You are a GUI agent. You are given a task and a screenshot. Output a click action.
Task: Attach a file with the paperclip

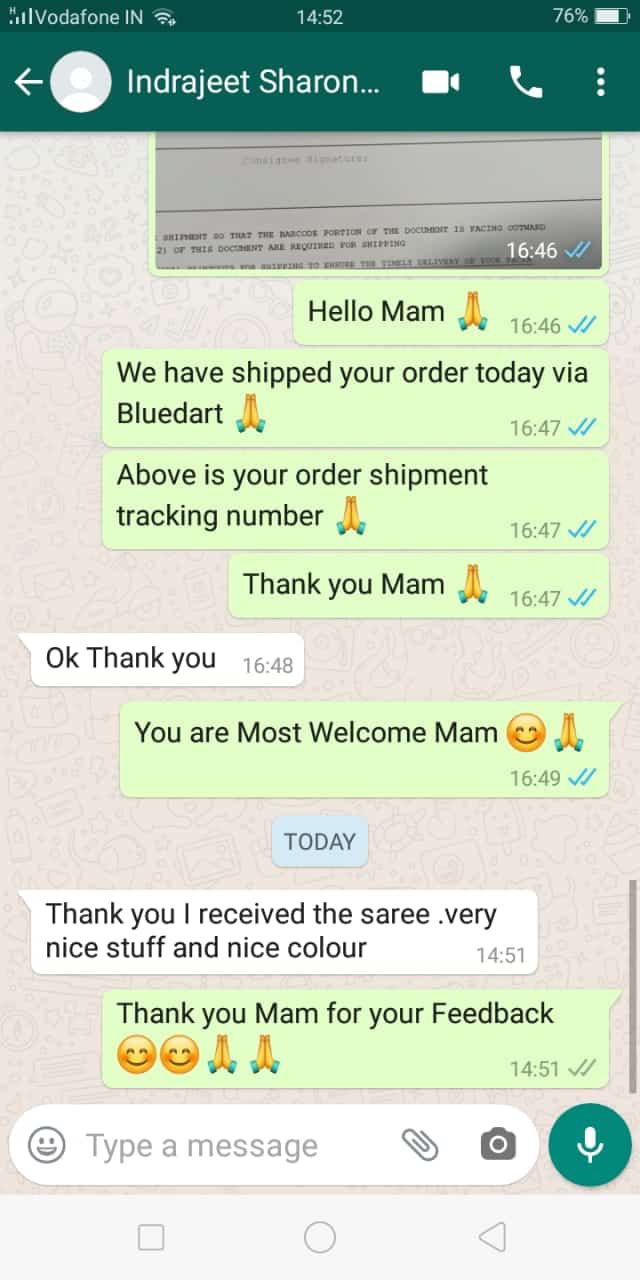420,1145
